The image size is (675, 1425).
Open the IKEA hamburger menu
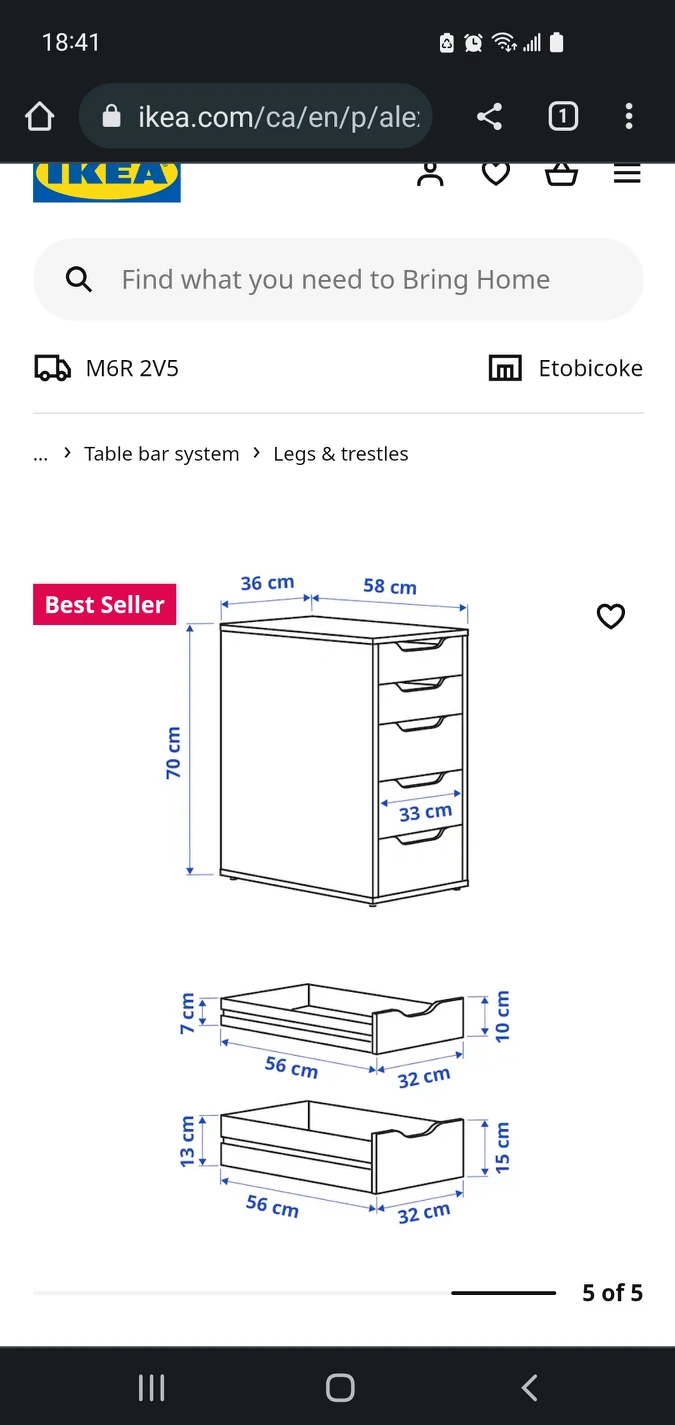pos(627,174)
